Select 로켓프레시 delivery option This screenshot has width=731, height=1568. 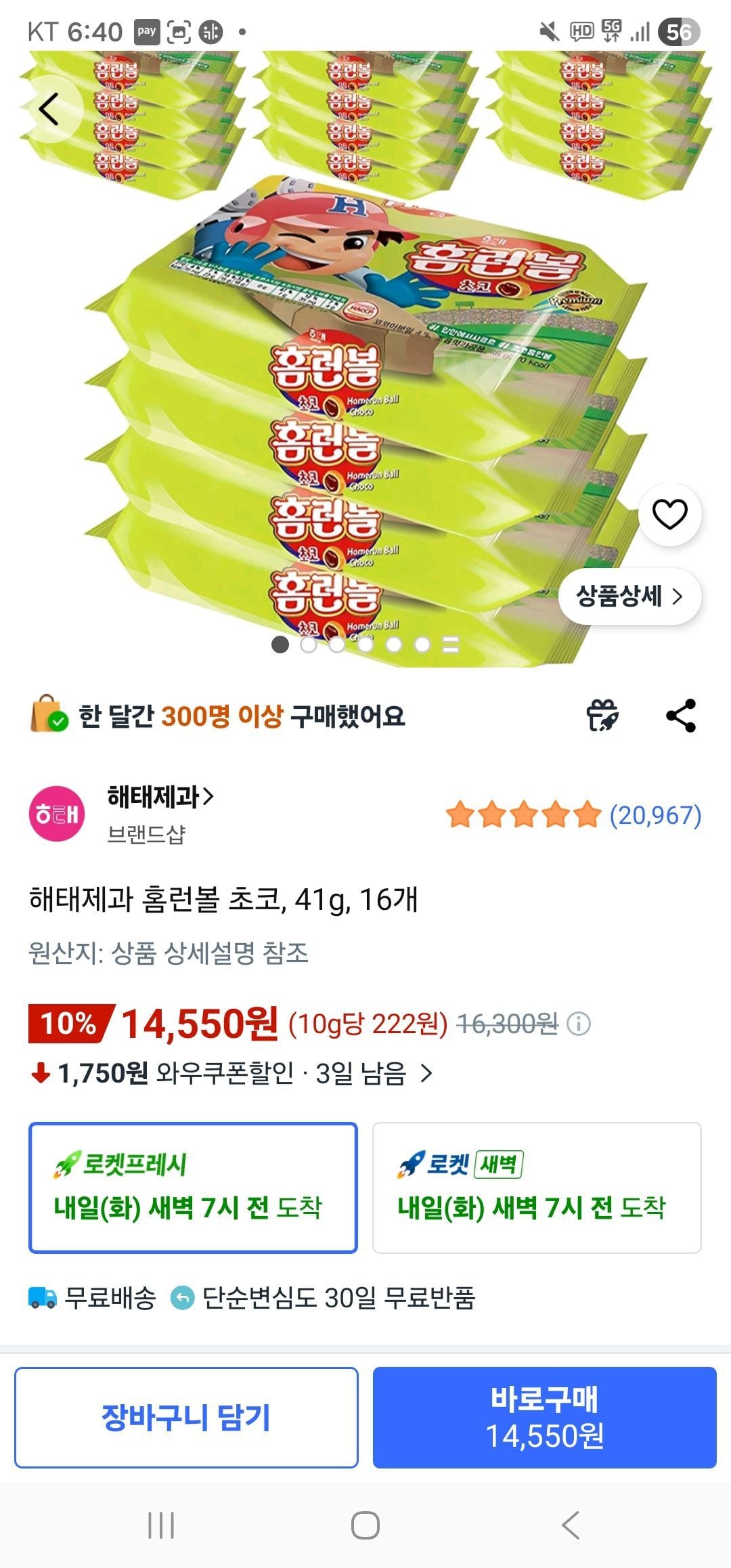pos(193,1188)
